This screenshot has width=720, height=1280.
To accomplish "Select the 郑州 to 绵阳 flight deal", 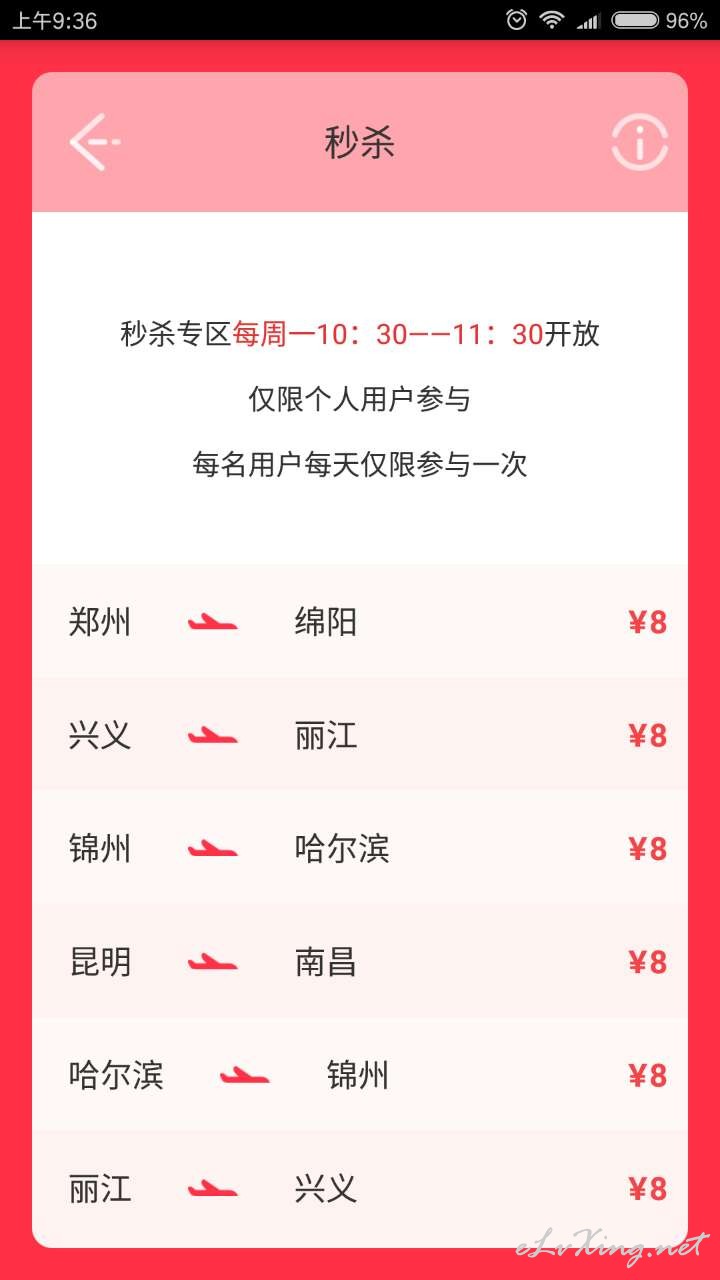I will pos(360,622).
